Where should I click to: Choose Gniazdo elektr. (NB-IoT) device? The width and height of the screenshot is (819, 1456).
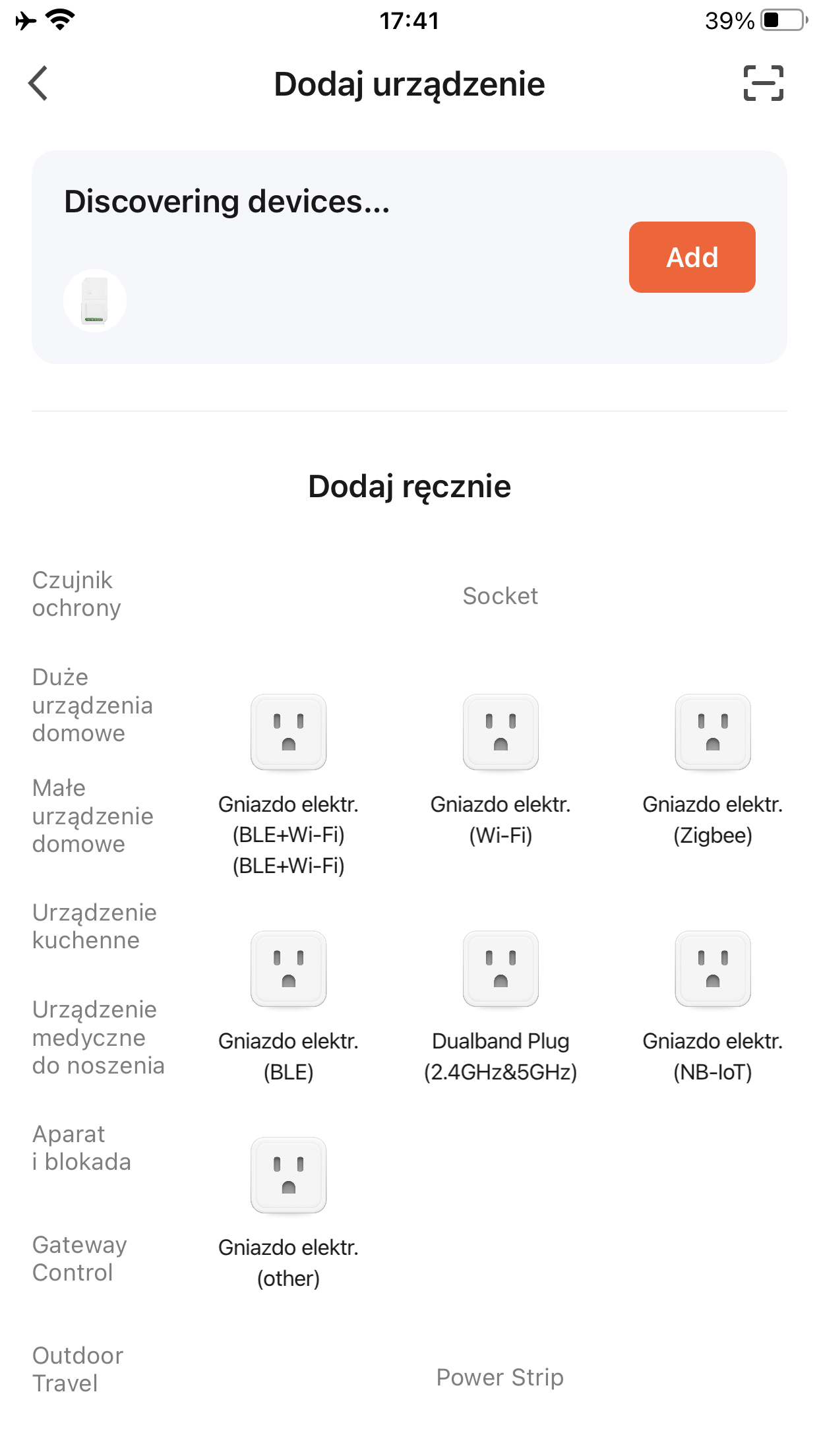(x=713, y=1008)
